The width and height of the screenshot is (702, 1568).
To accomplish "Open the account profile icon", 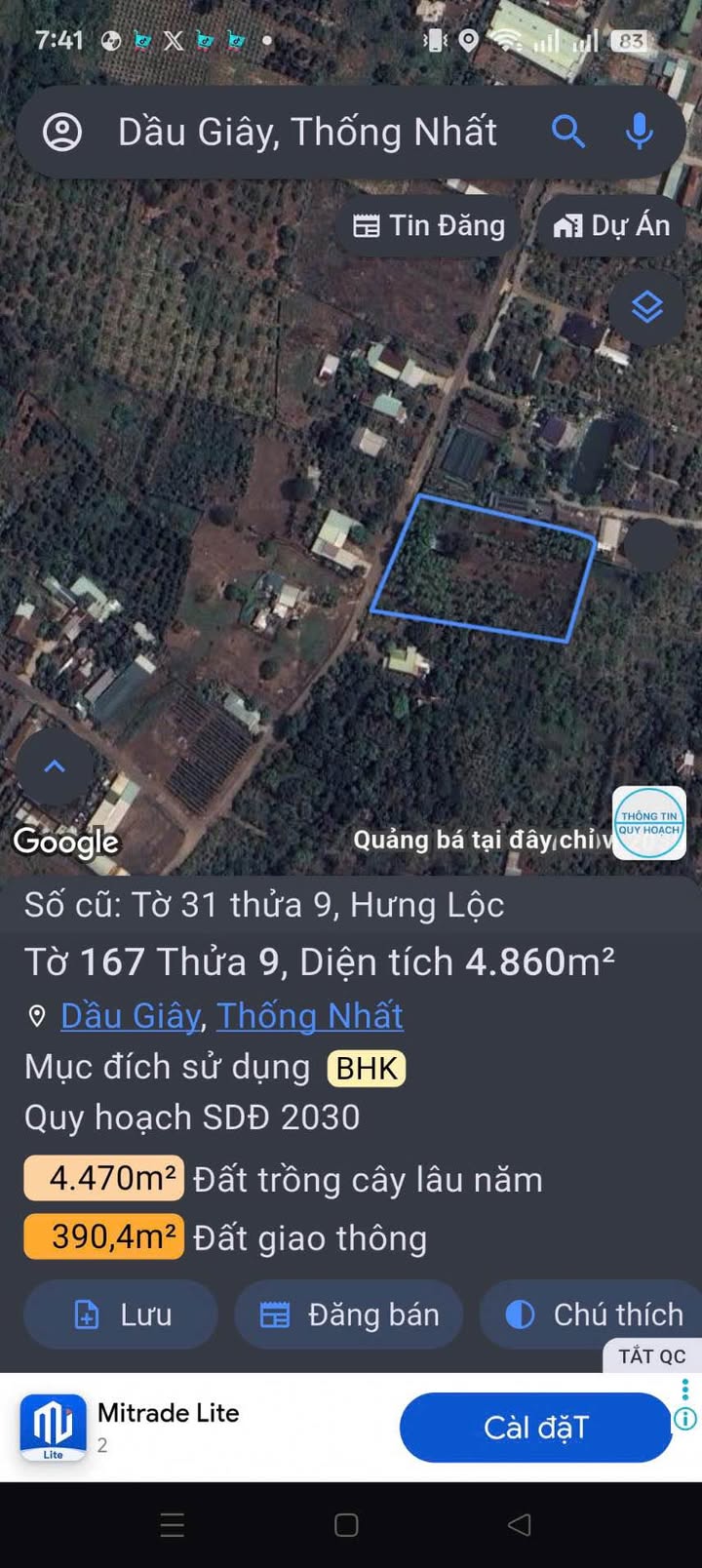I will pyautogui.click(x=62, y=132).
